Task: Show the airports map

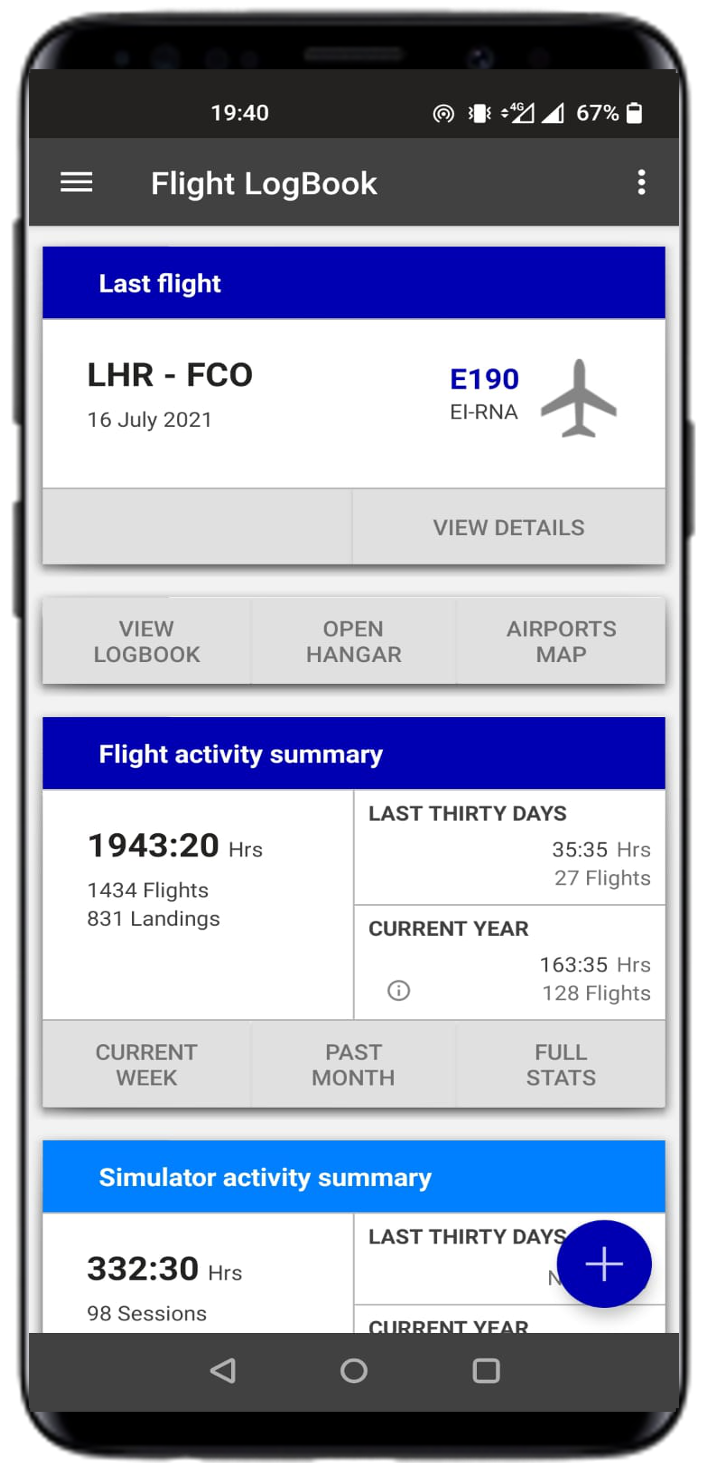Action: click(561, 642)
